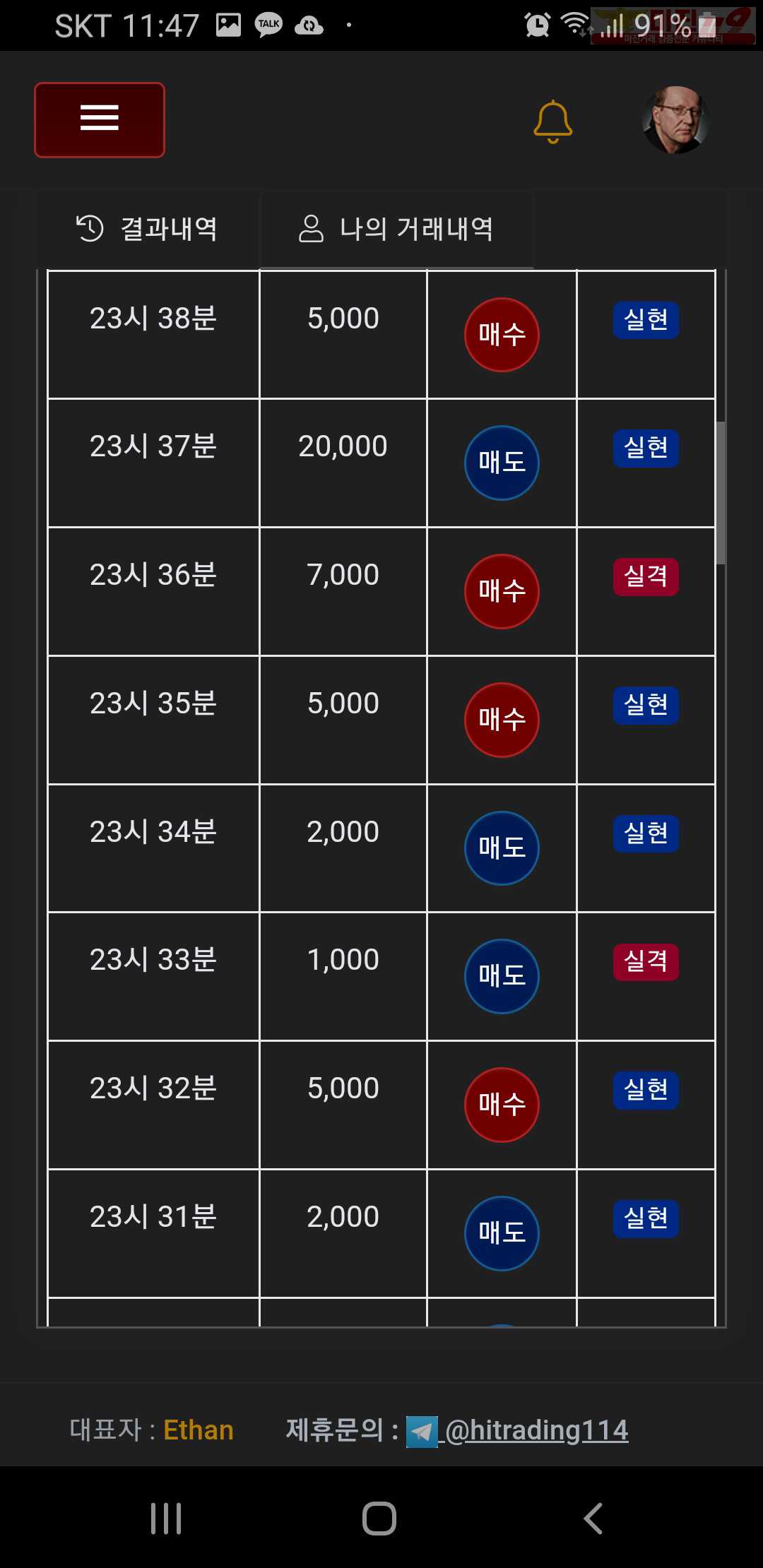Open the hamburger menu button
Viewport: 763px width, 1568px height.
[x=100, y=120]
